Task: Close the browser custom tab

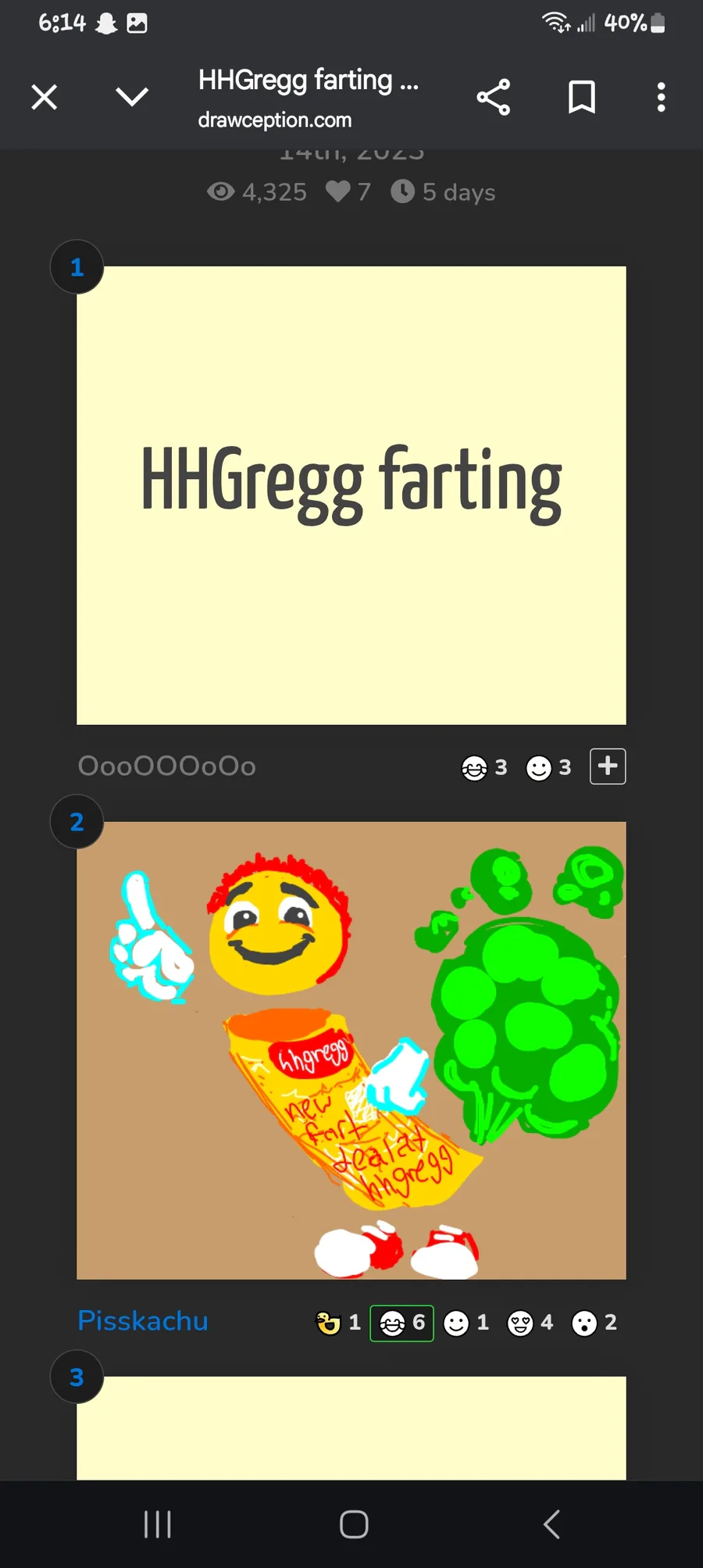Action: click(45, 98)
